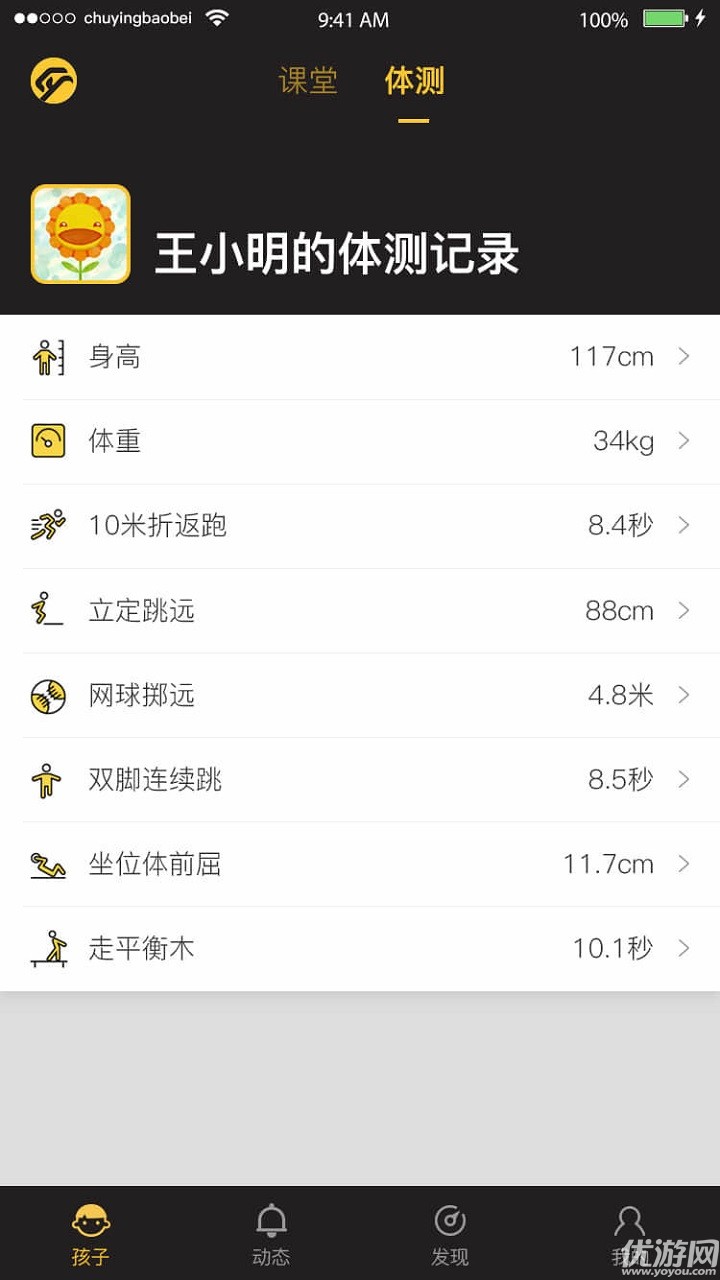Image resolution: width=720 pixels, height=1280 pixels.
Task: Expand the 身高 record details chevron
Action: (685, 356)
